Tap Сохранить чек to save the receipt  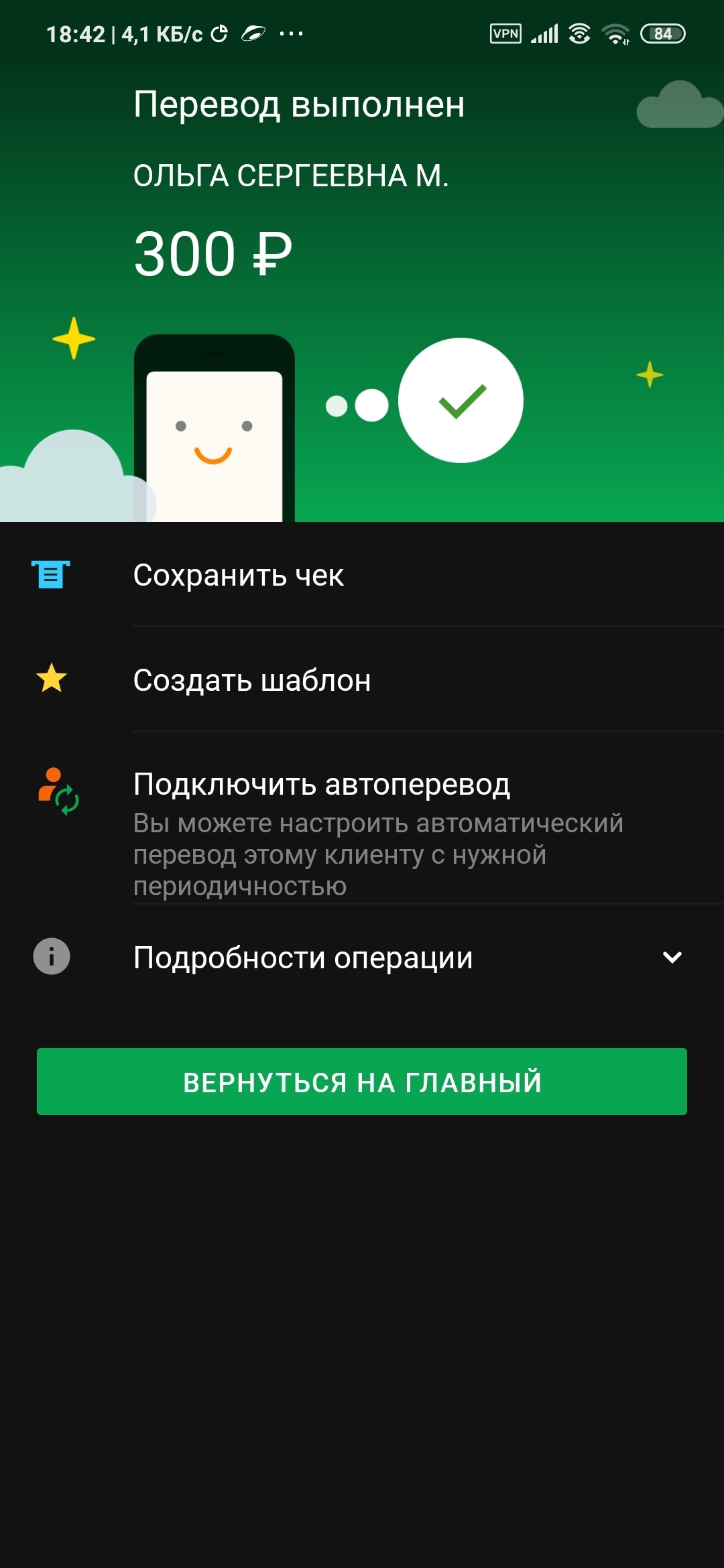(239, 575)
